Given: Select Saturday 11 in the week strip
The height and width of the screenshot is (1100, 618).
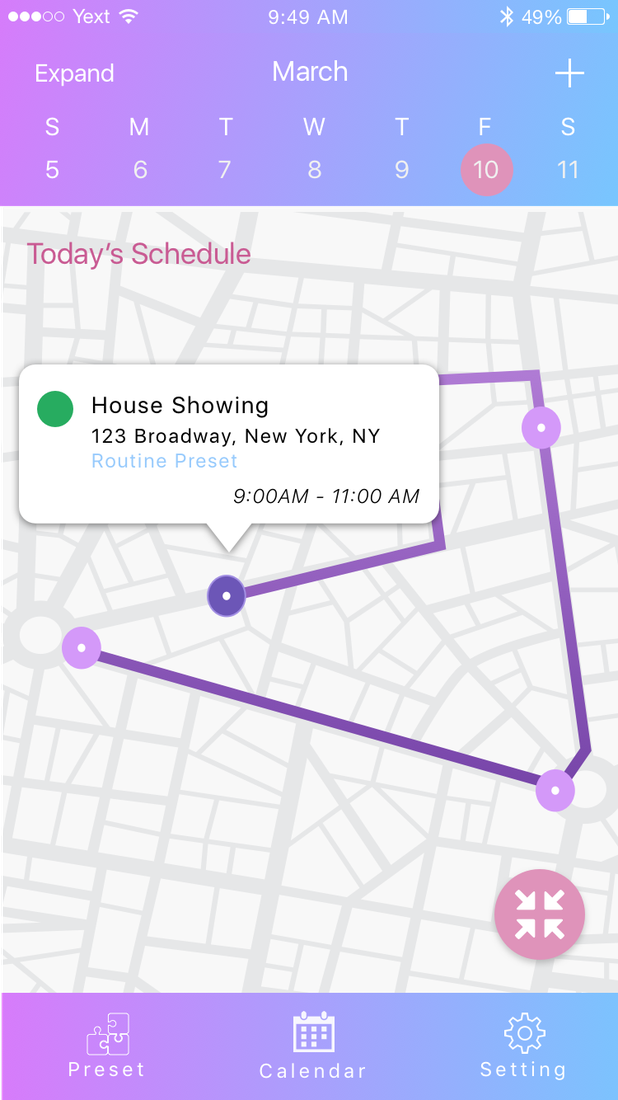Looking at the screenshot, I should [567, 170].
